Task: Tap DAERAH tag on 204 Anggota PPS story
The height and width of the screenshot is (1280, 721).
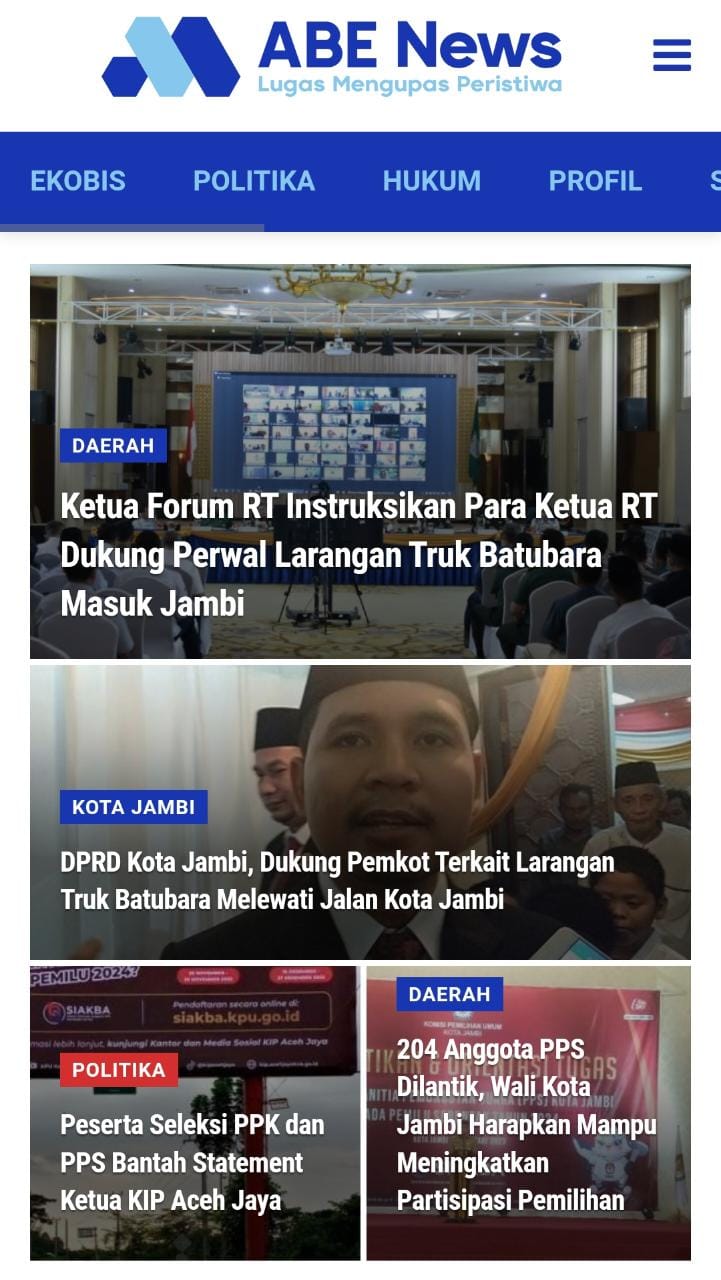Action: (x=450, y=994)
